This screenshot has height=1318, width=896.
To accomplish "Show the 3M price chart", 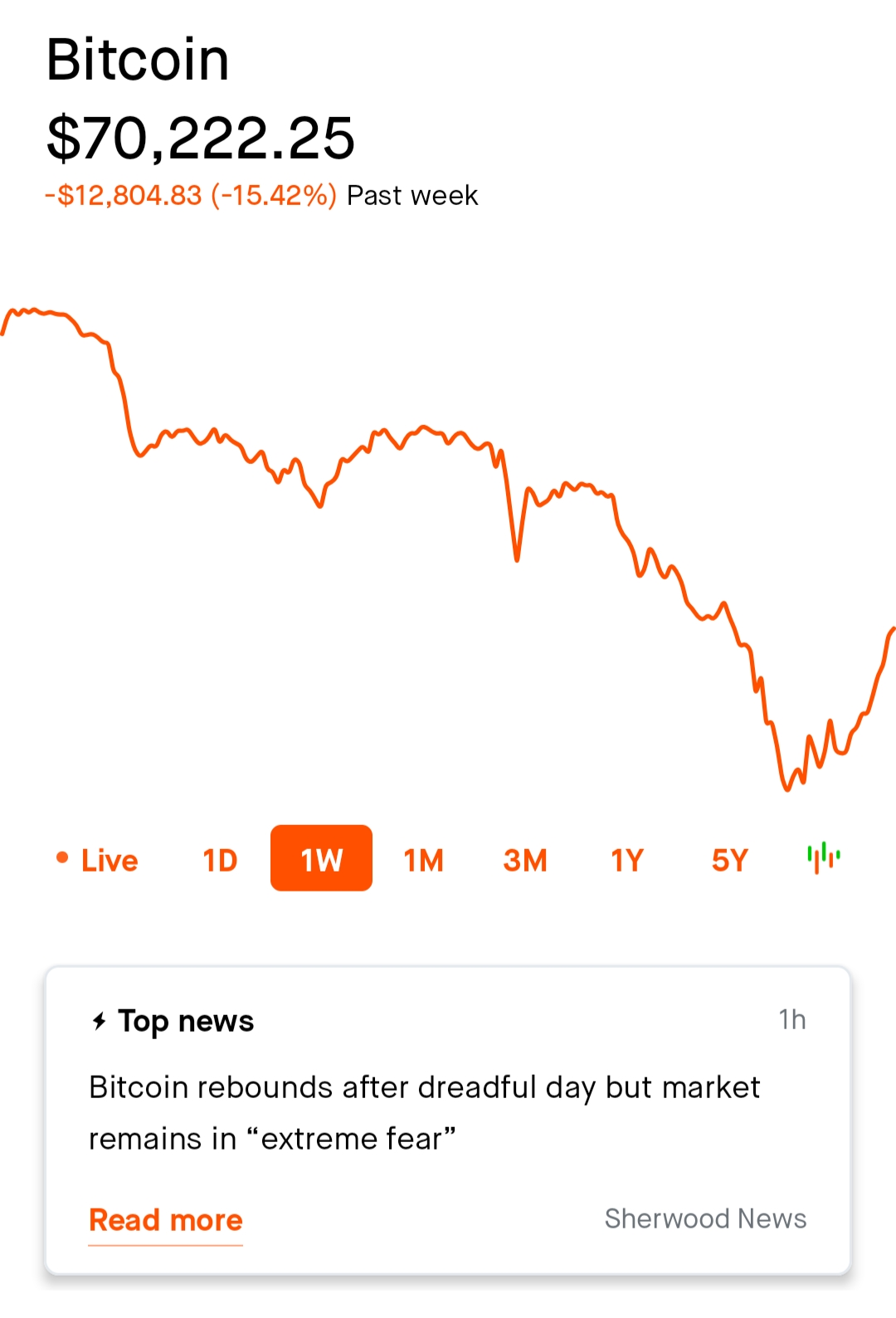I will pos(525,860).
